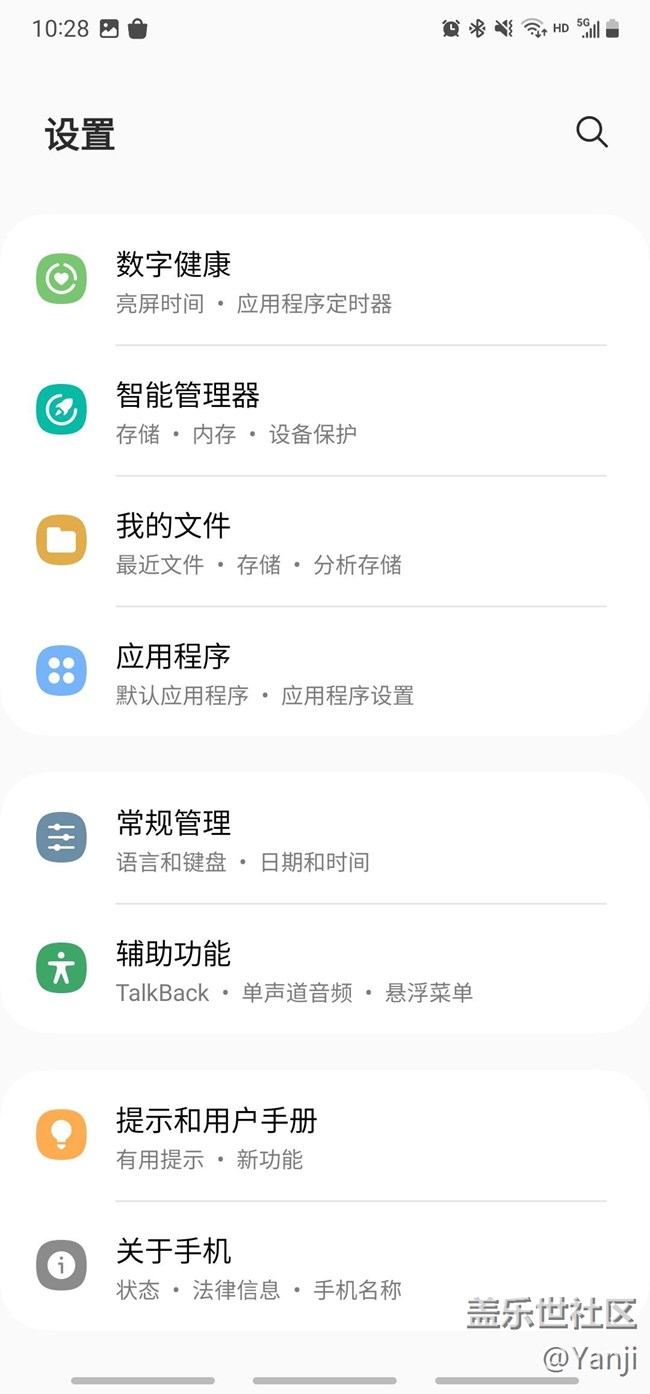Open 智能管理器
650x1394 pixels.
[x=325, y=411]
